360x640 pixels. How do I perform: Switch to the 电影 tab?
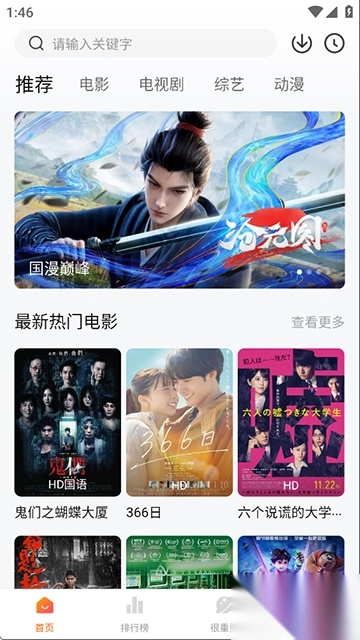94,84
